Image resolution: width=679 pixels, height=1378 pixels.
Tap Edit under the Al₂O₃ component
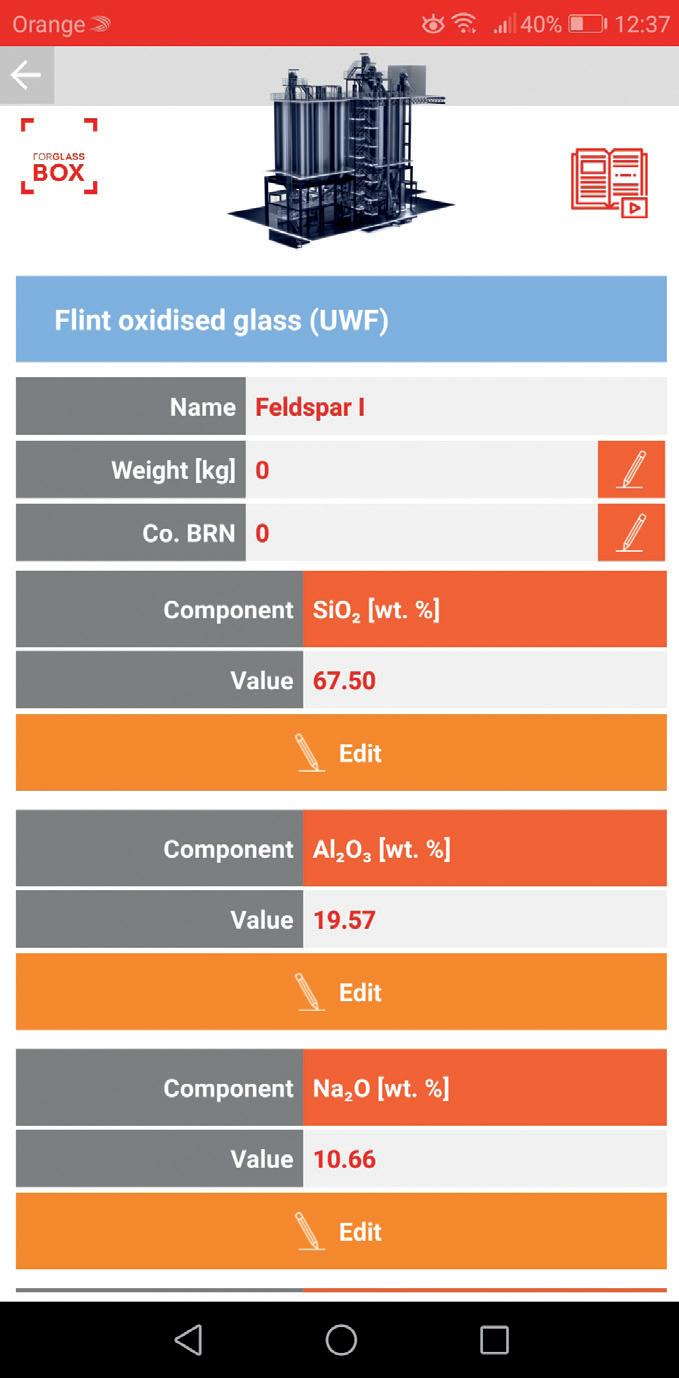(341, 991)
